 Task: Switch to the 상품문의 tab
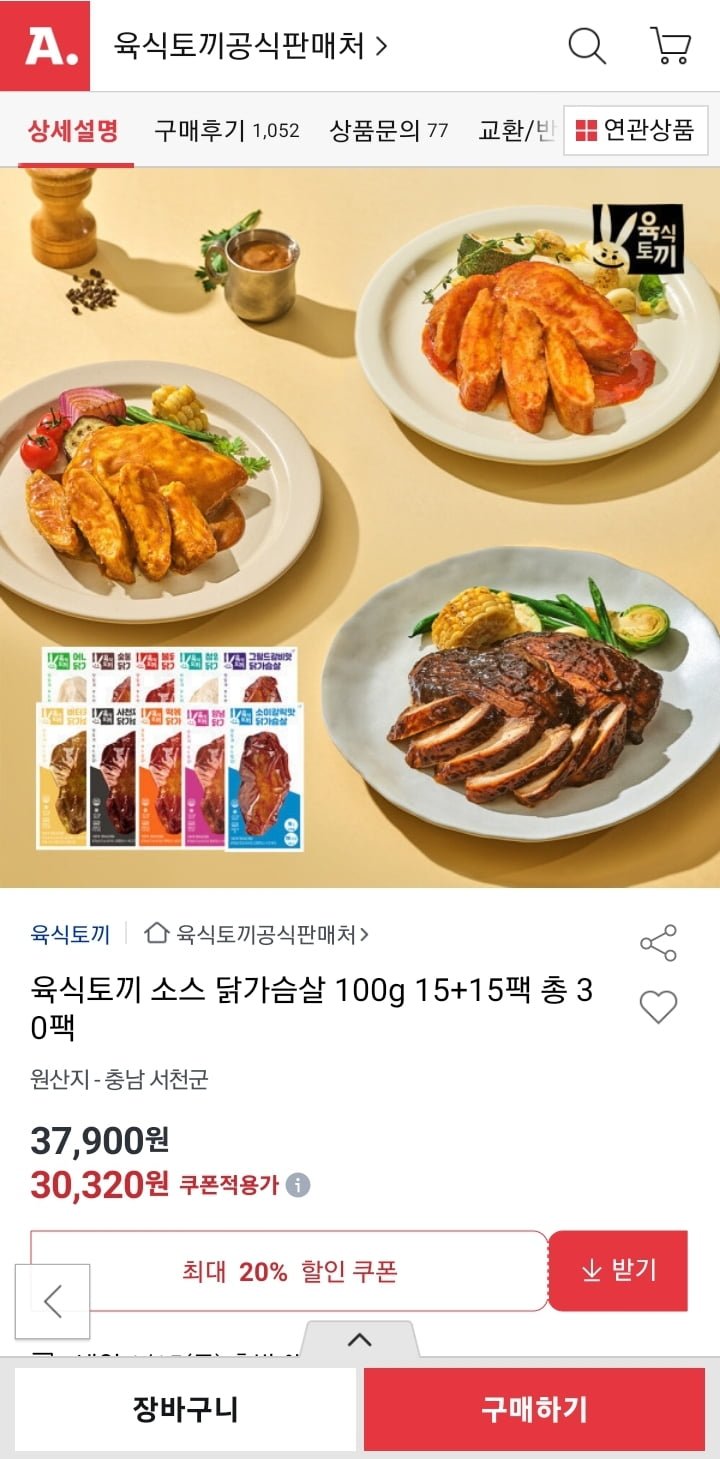[388, 130]
